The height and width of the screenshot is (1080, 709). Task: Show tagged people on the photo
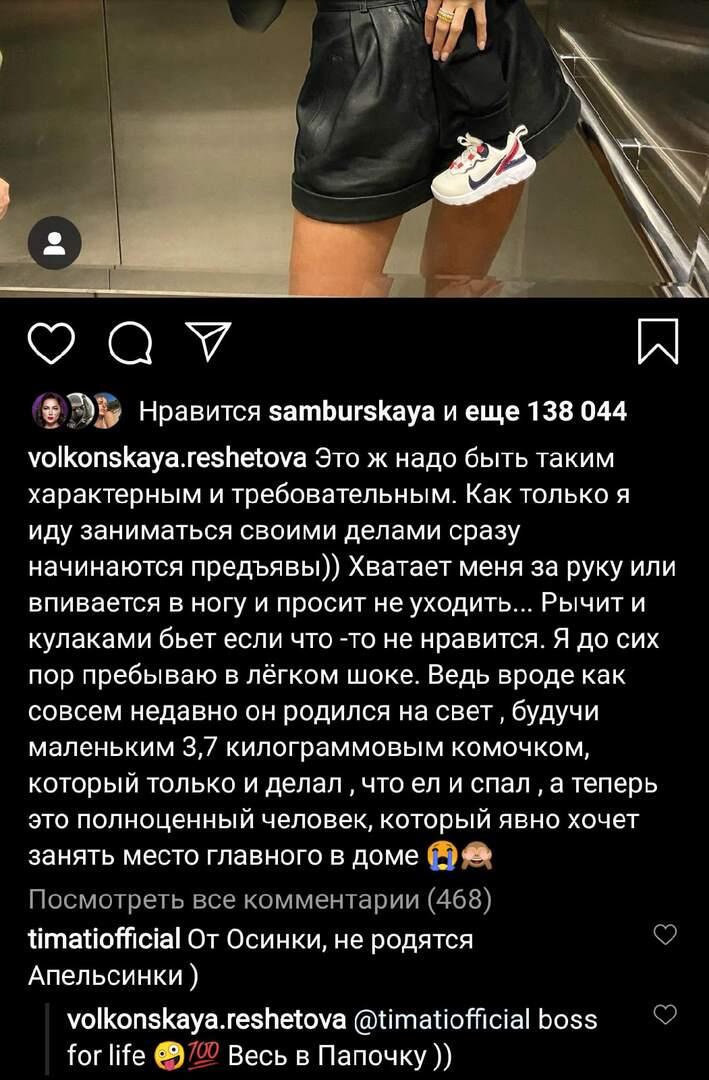point(54,242)
